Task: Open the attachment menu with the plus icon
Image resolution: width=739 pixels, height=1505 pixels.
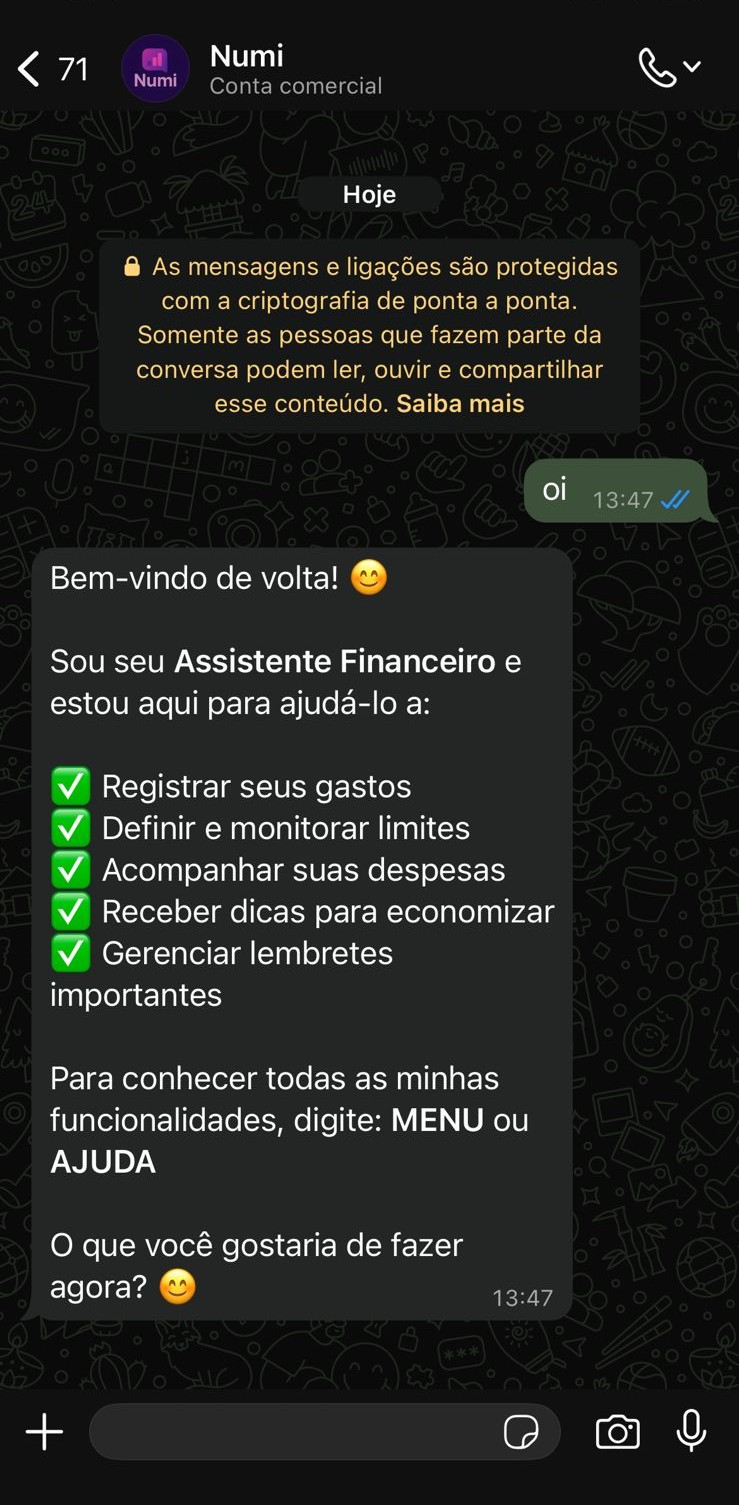Action: 43,1431
